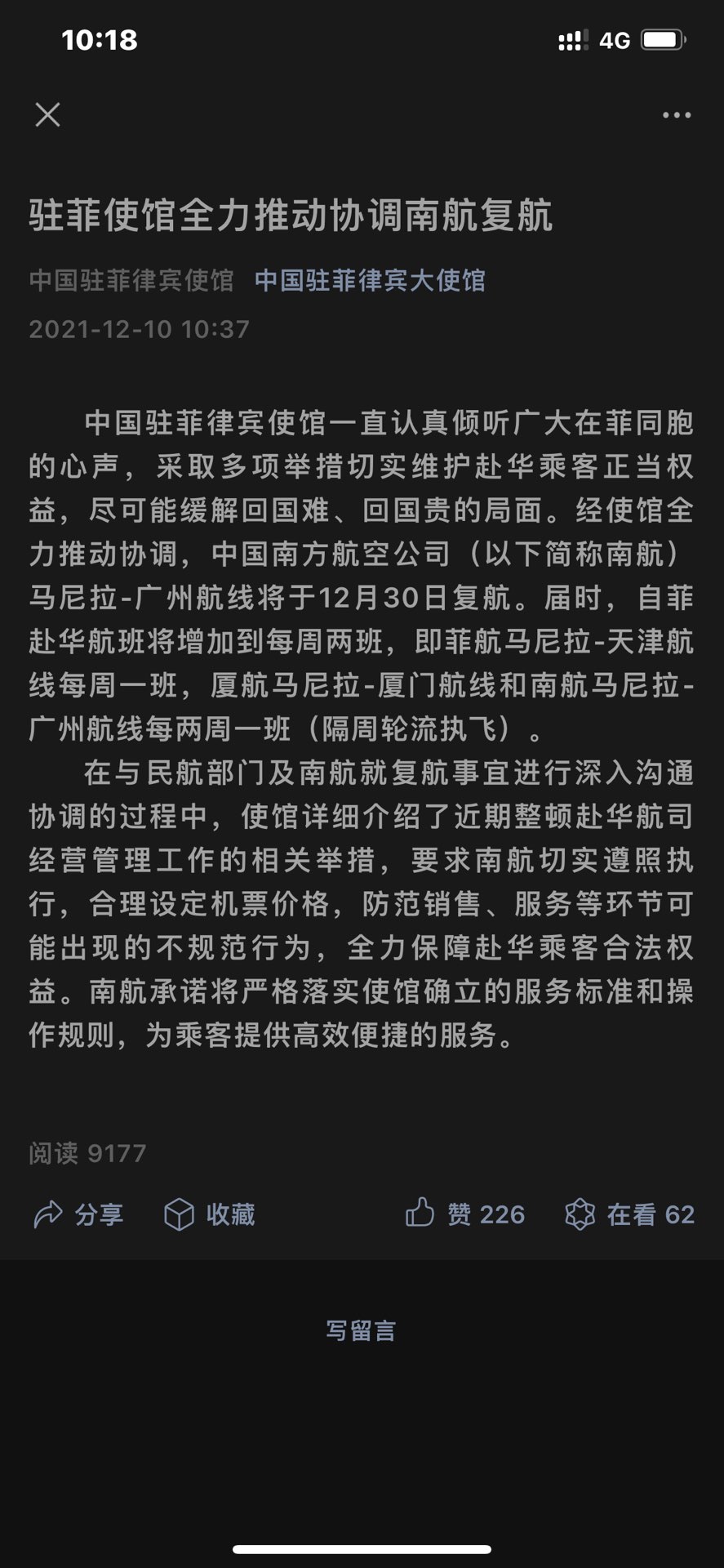Open the 中国驻菲律宾大使馆 account link
Image resolution: width=724 pixels, height=1568 pixels.
click(x=370, y=281)
